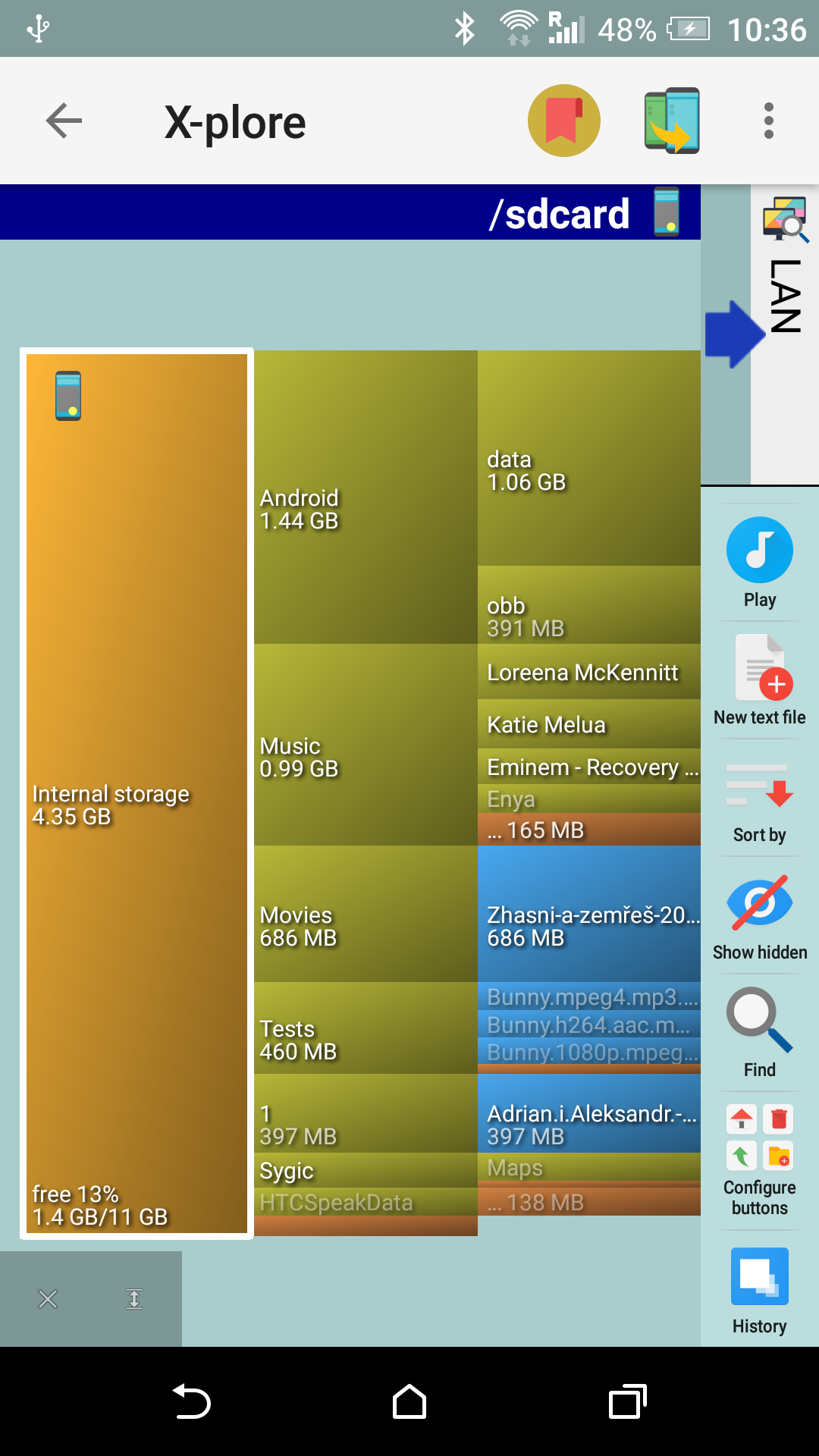Open the bookmarks icon in the toolbar
The height and width of the screenshot is (1456, 819).
pyautogui.click(x=564, y=121)
